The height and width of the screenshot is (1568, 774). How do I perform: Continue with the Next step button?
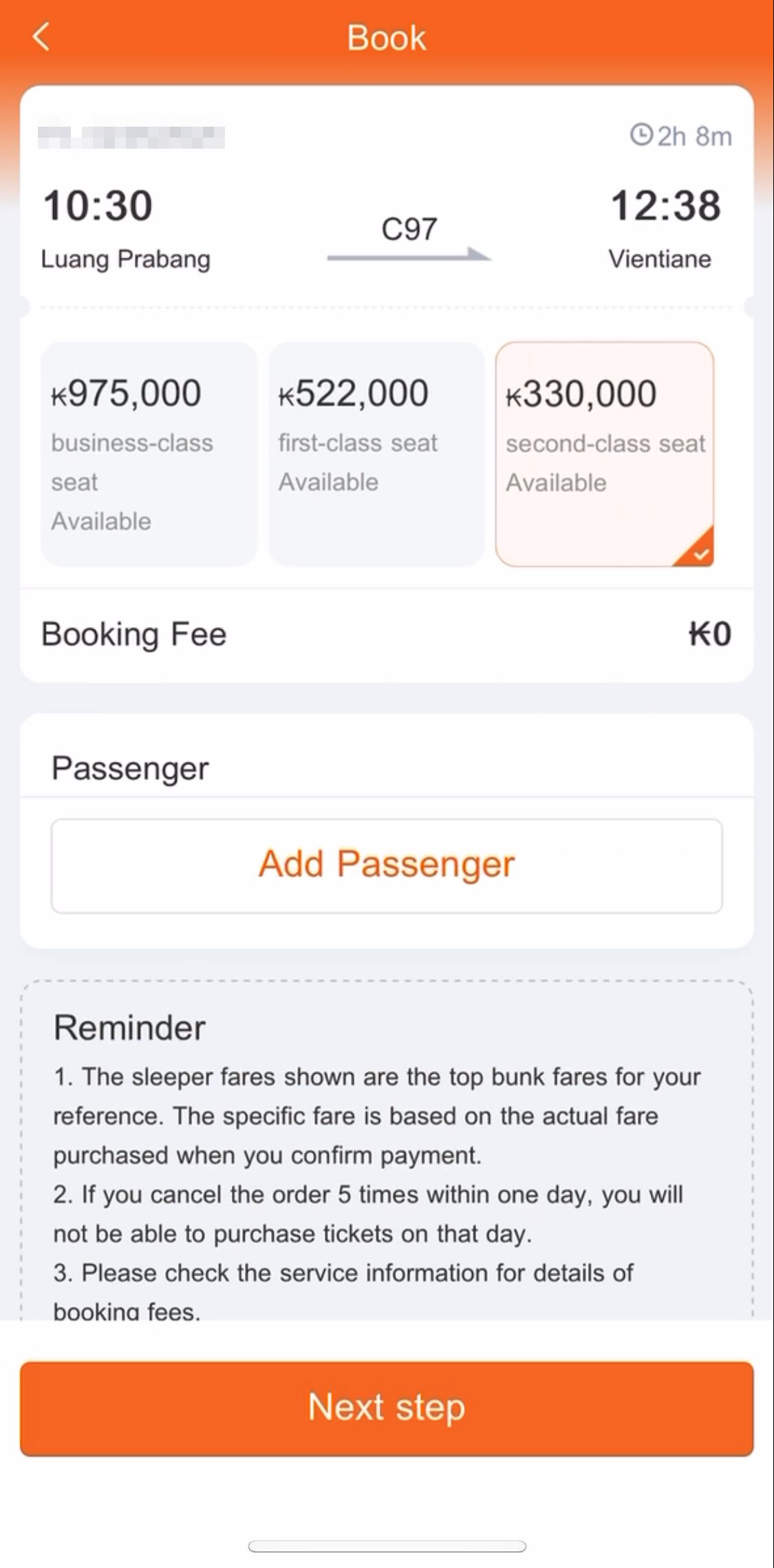387,1408
